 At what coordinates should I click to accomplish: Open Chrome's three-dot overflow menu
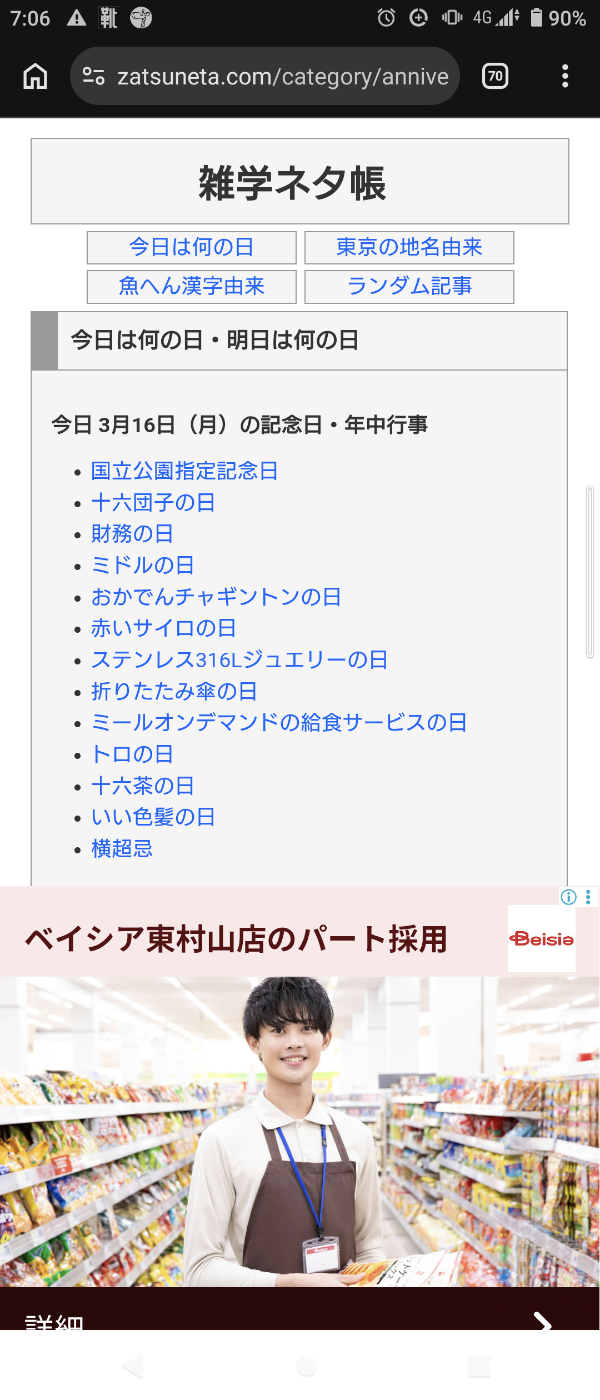click(565, 76)
